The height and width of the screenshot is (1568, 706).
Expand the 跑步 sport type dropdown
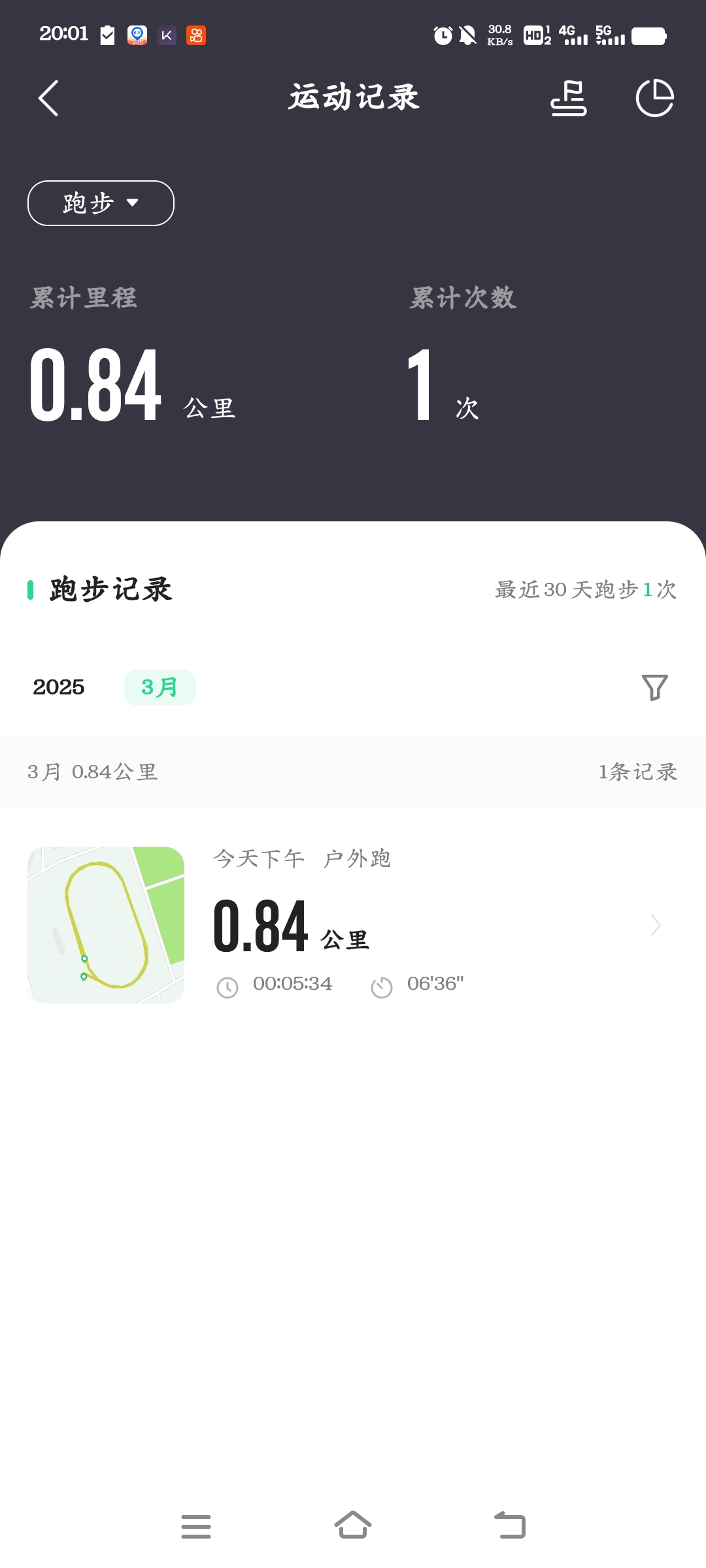[x=101, y=203]
